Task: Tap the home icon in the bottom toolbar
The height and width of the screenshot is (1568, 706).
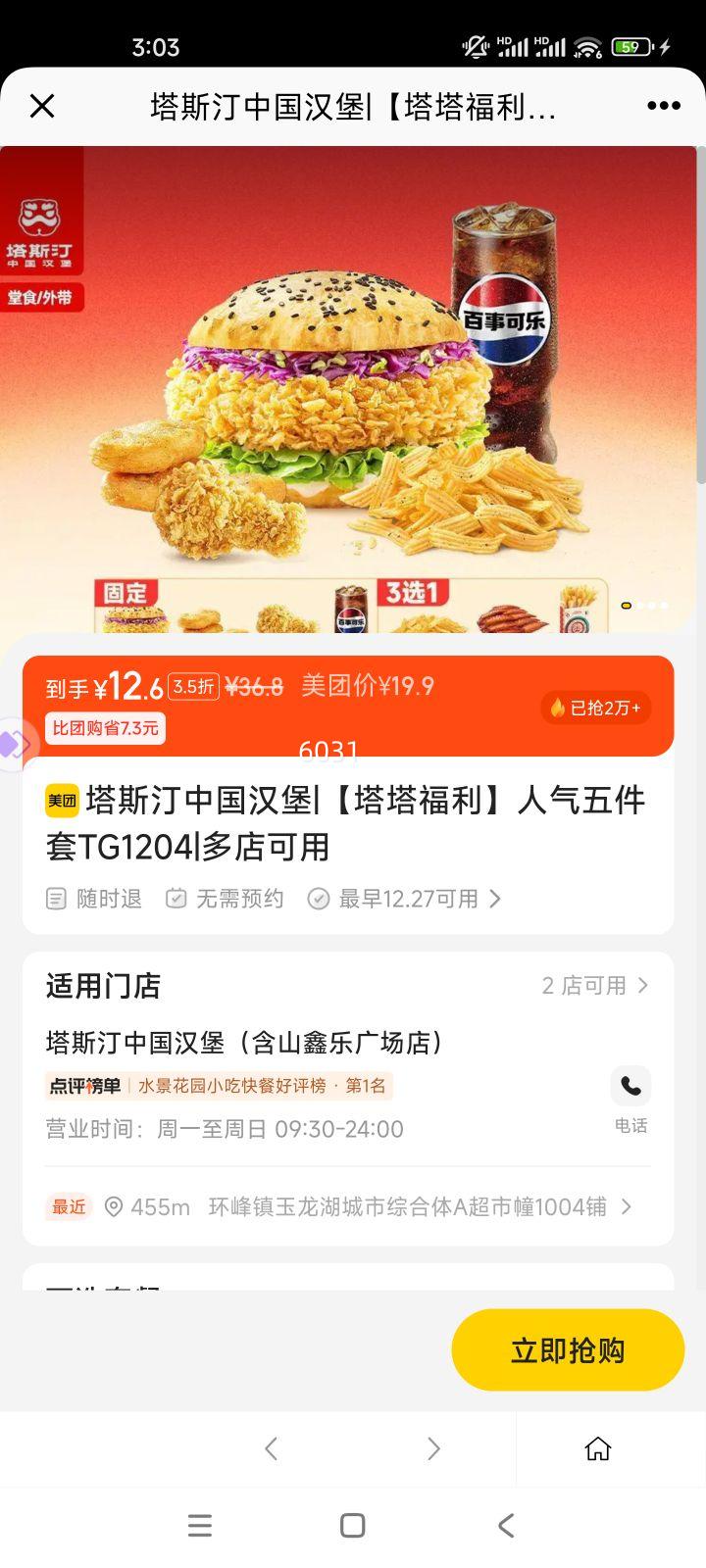Action: coord(598,1448)
